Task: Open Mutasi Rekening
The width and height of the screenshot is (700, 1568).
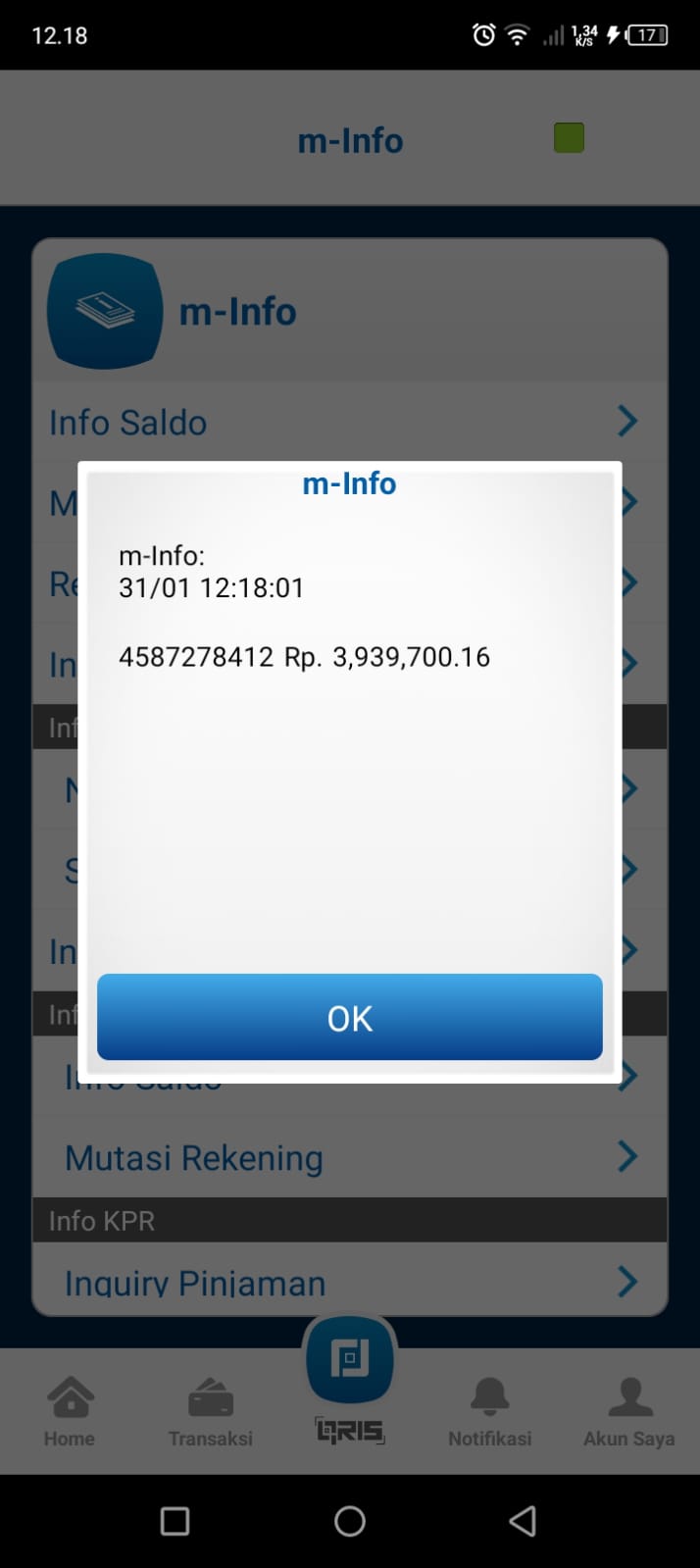Action: point(350,1158)
